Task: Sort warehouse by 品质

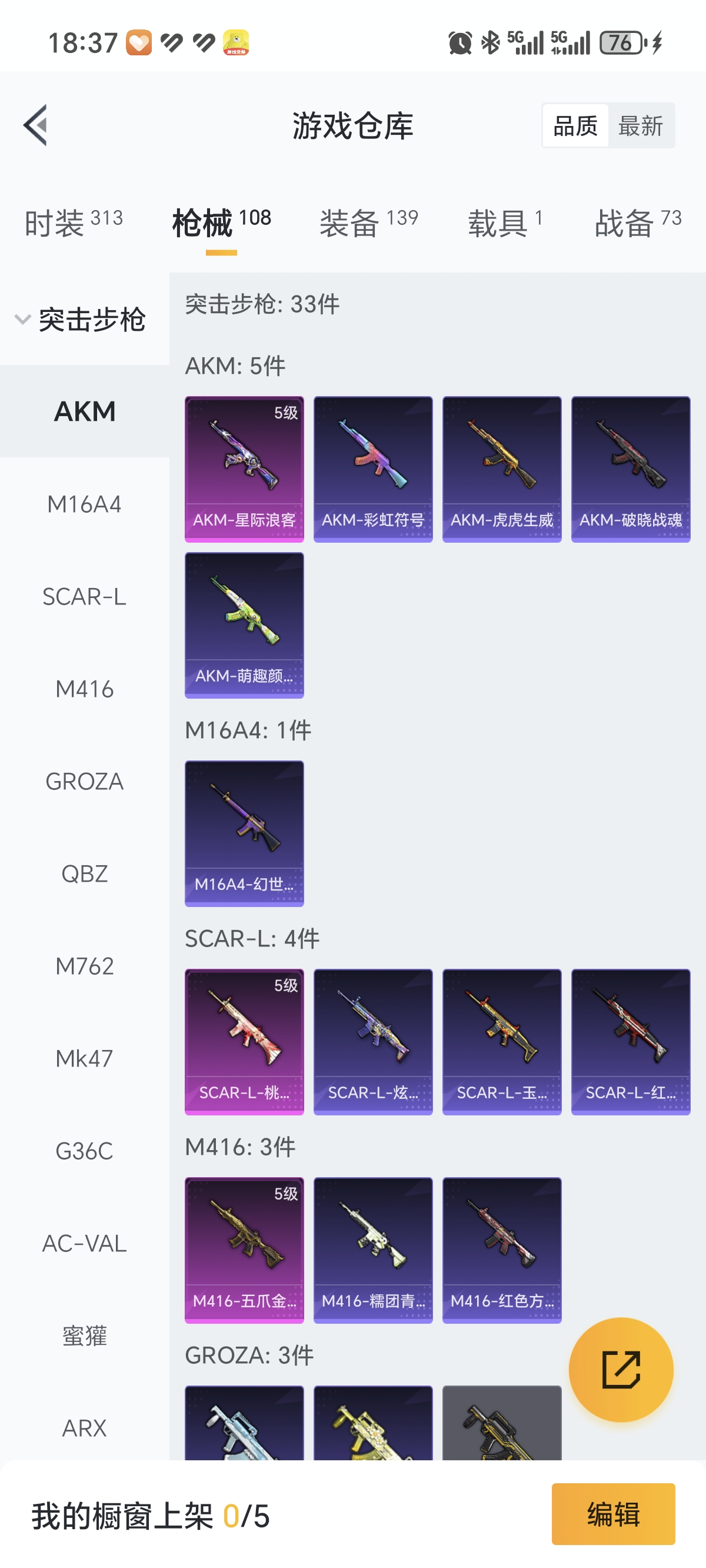Action: coord(575,126)
